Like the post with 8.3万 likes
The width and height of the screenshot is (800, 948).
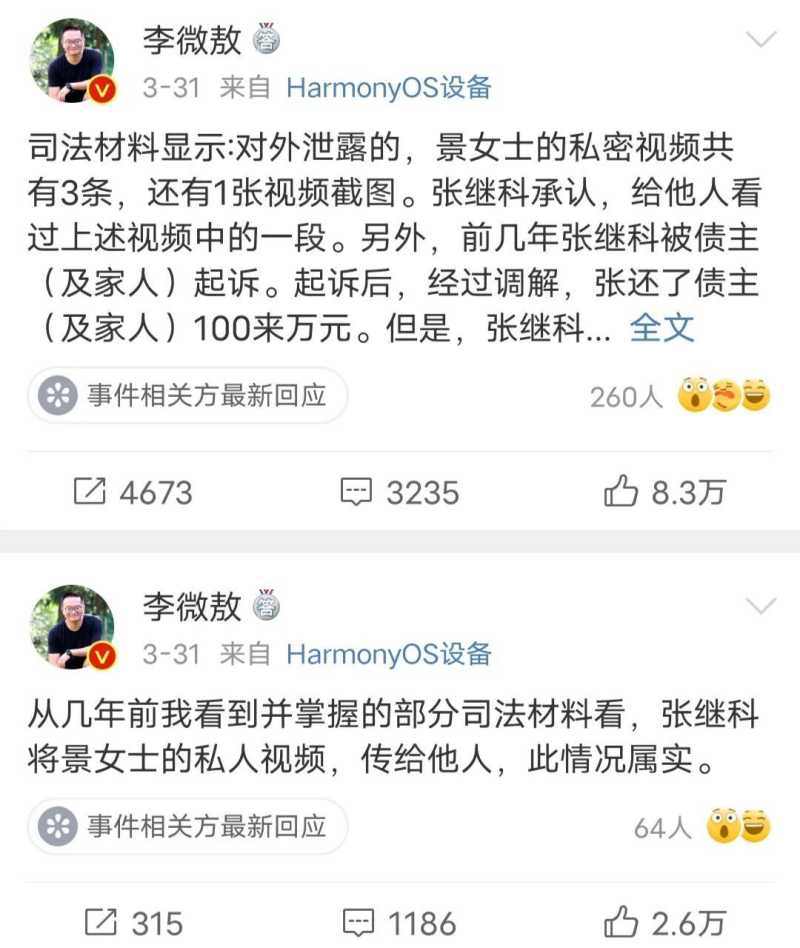664,492
